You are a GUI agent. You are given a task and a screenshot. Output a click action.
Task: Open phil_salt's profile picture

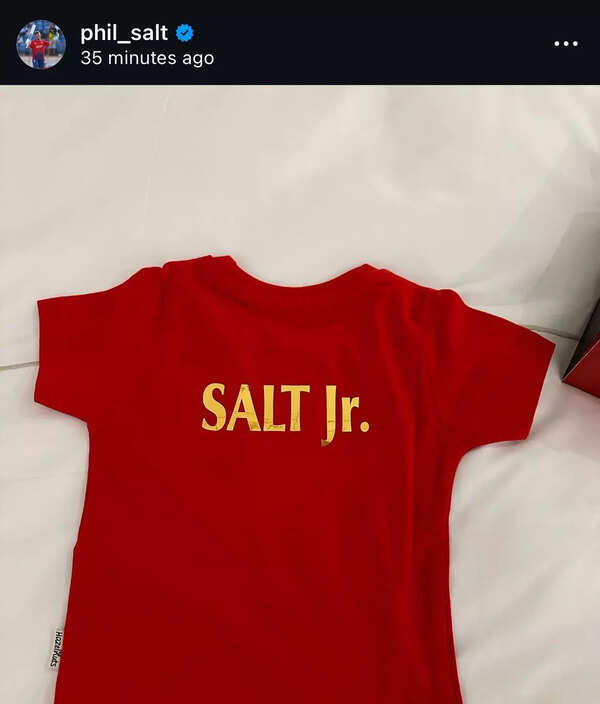pyautogui.click(x=41, y=44)
